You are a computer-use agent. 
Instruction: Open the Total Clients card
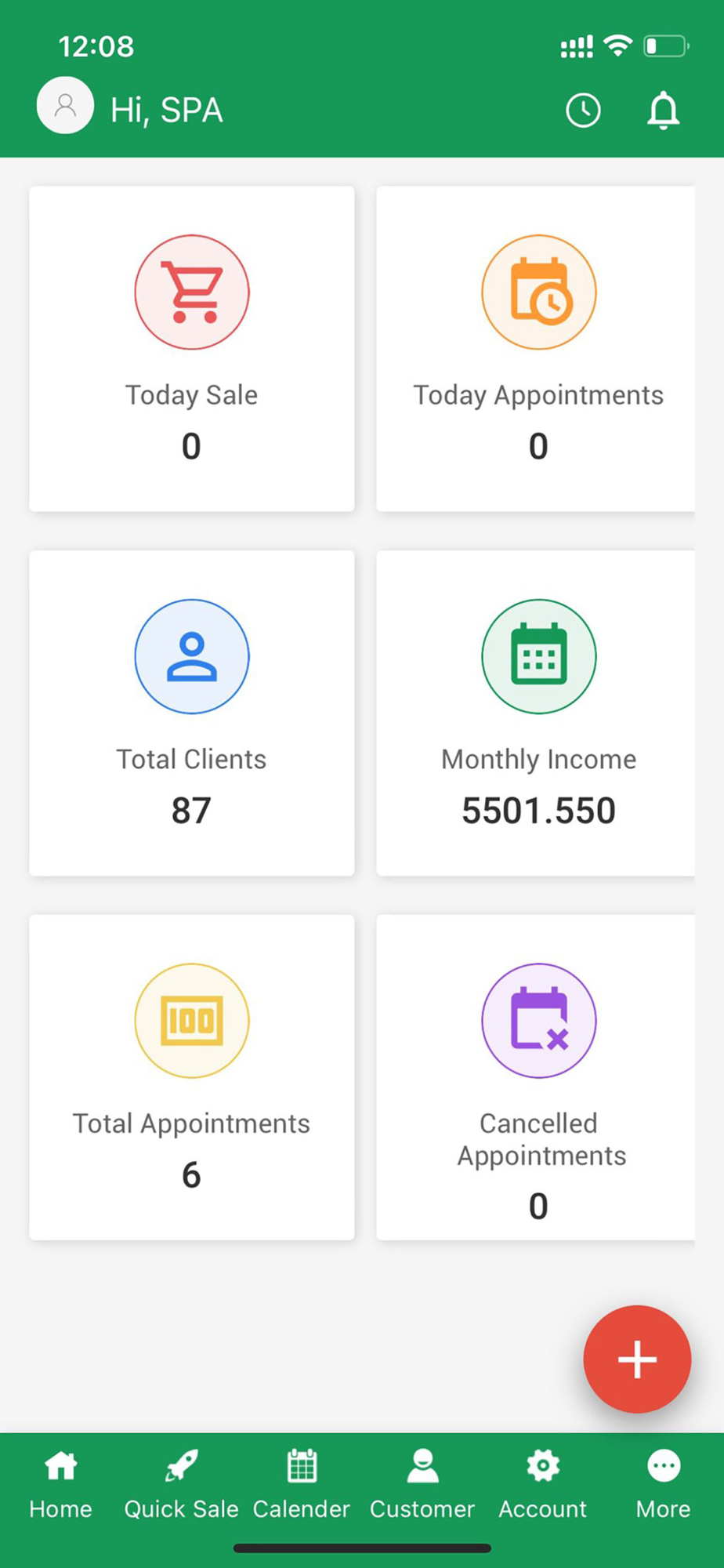(191, 713)
